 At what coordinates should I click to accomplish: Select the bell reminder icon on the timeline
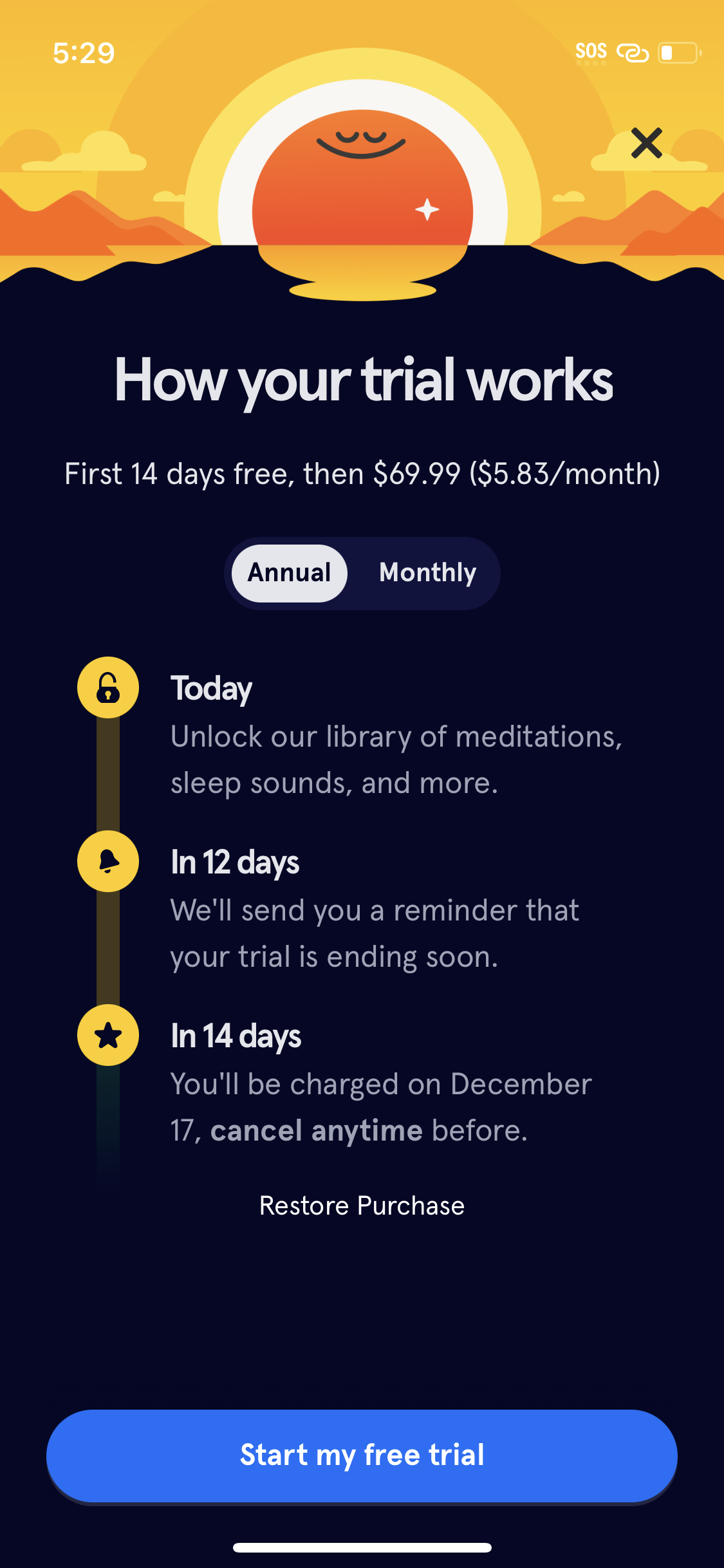pos(107,862)
